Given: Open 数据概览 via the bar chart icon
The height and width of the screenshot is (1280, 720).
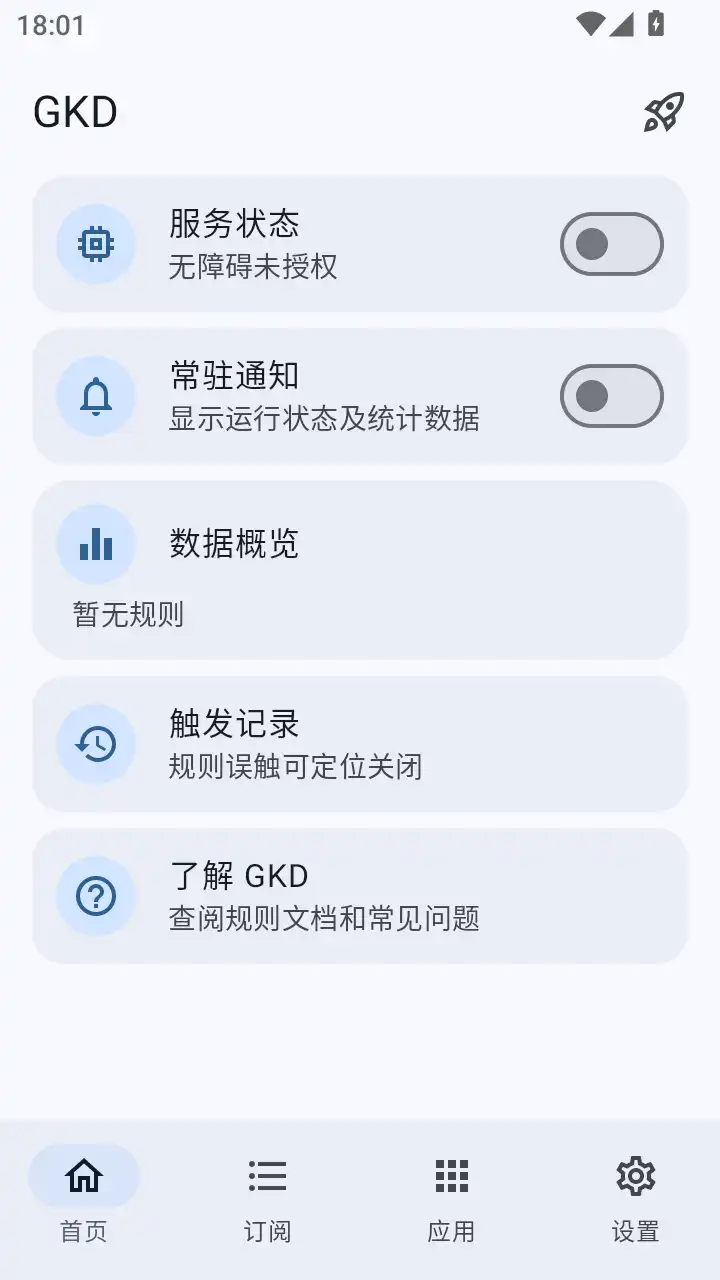Looking at the screenshot, I should 96,544.
